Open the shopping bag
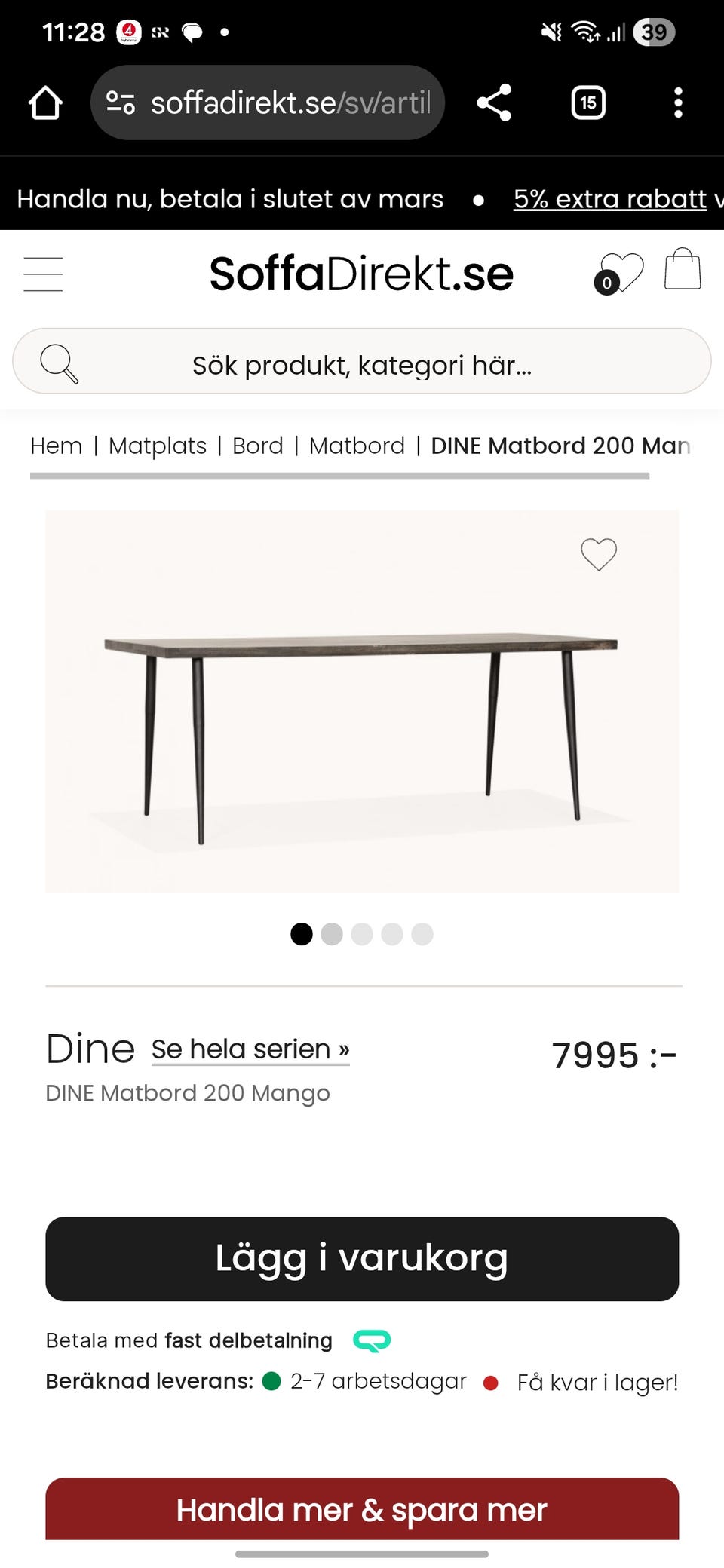Image resolution: width=724 pixels, height=1568 pixels. 683,271
